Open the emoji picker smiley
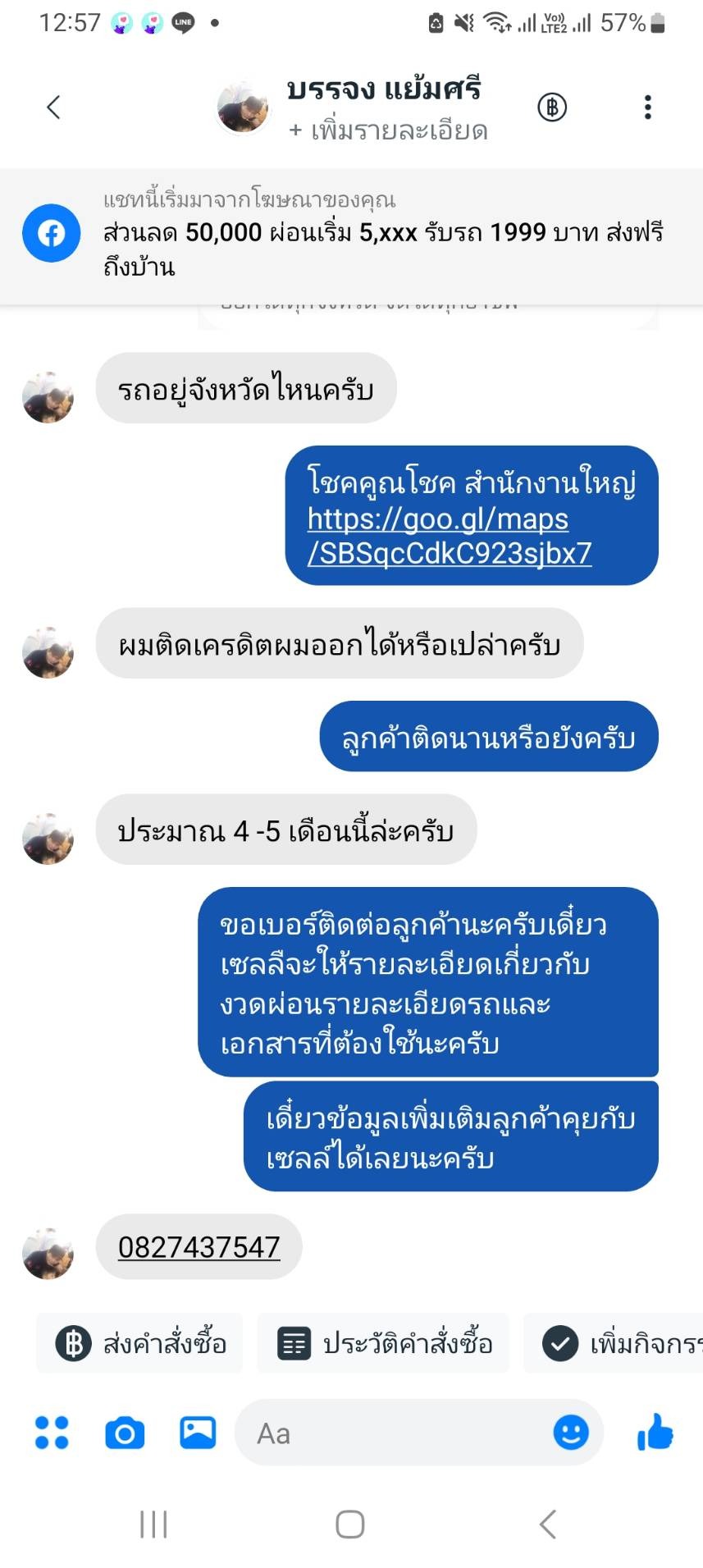 (571, 1433)
